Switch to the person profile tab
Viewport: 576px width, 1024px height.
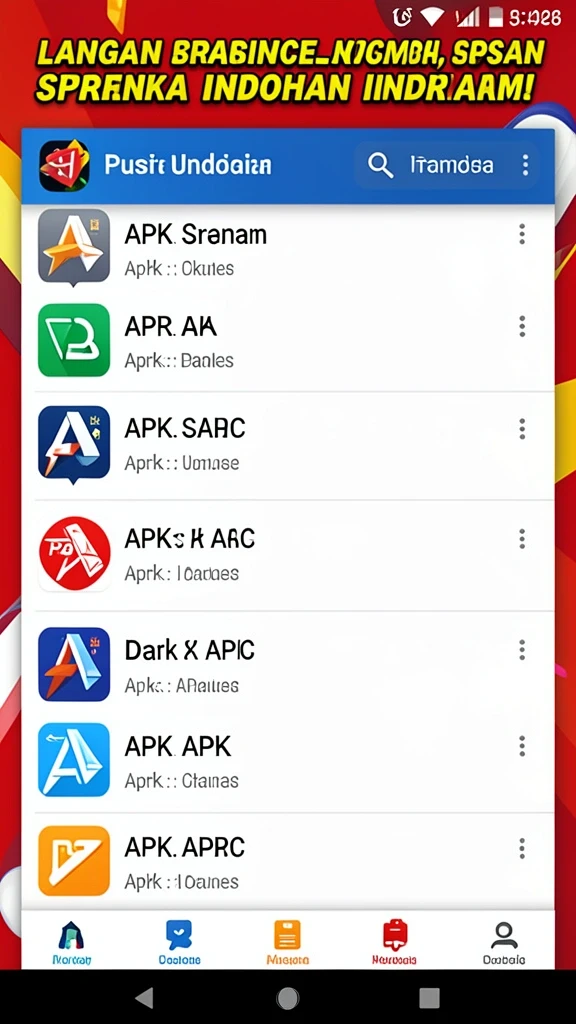tap(504, 942)
